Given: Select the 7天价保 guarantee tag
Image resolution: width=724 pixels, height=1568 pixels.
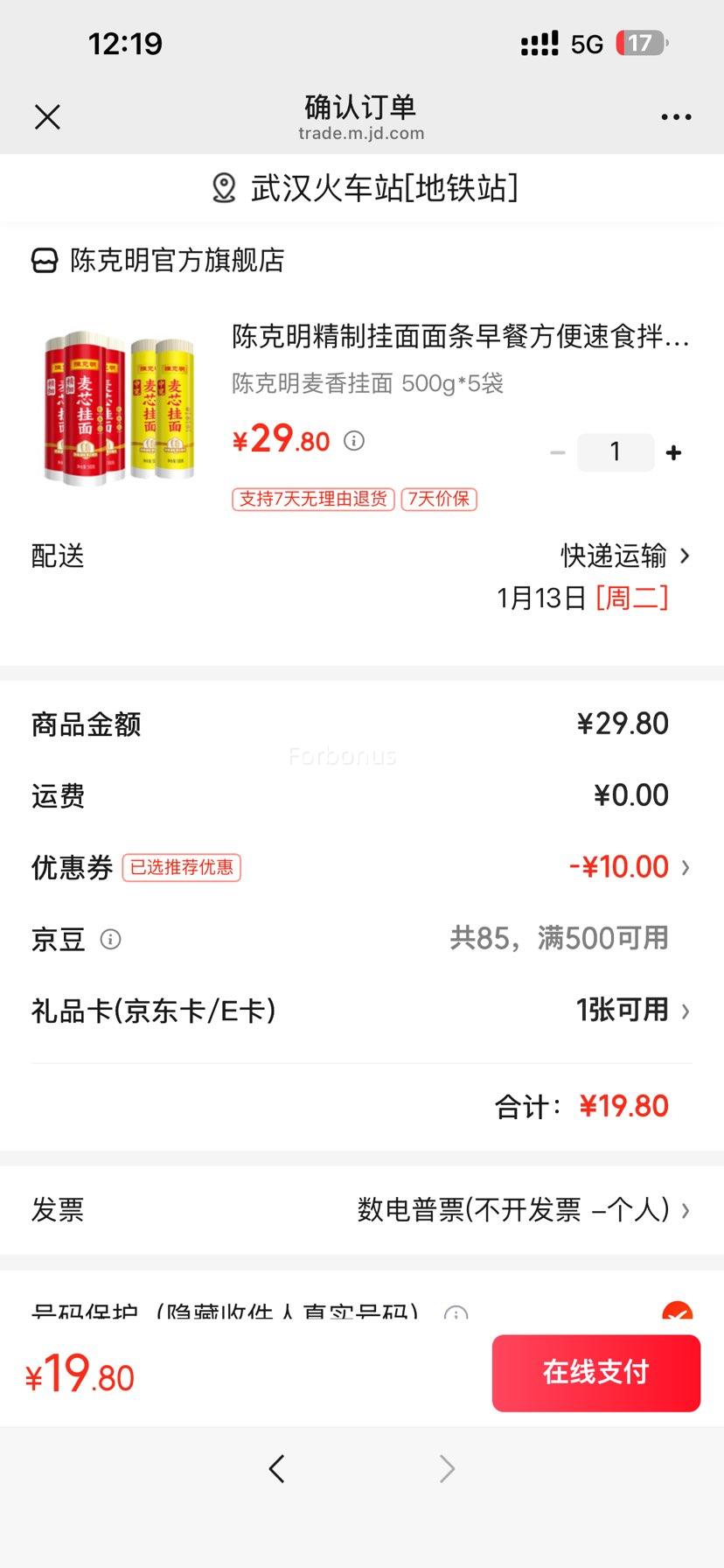Looking at the screenshot, I should (x=439, y=499).
